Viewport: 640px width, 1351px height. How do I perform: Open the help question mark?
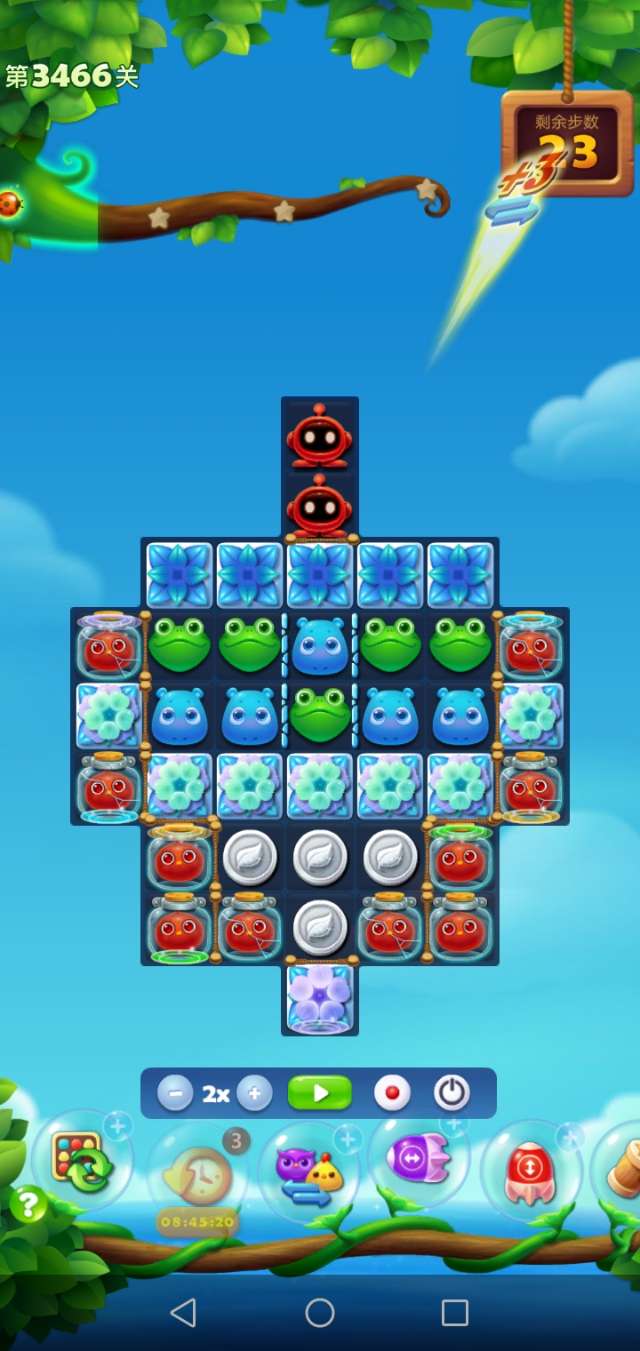[29, 1205]
